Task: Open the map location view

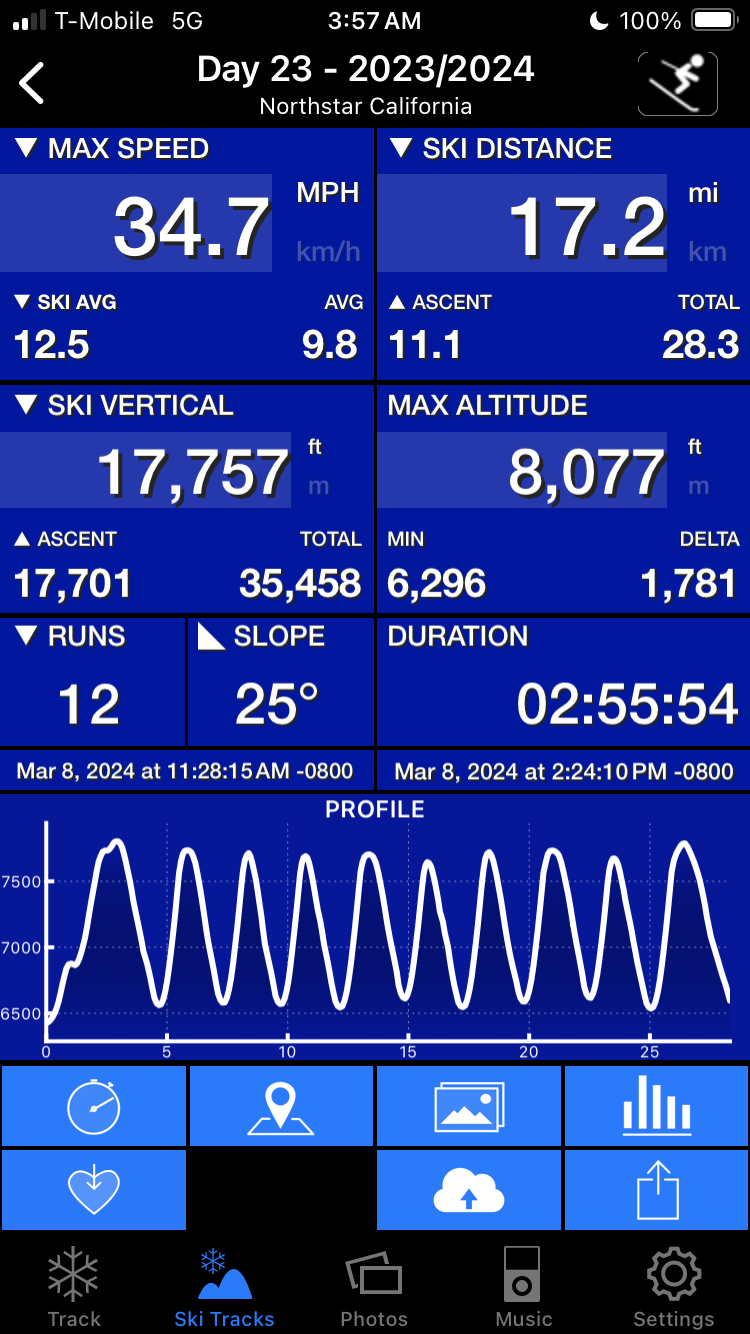Action: pos(281,1106)
